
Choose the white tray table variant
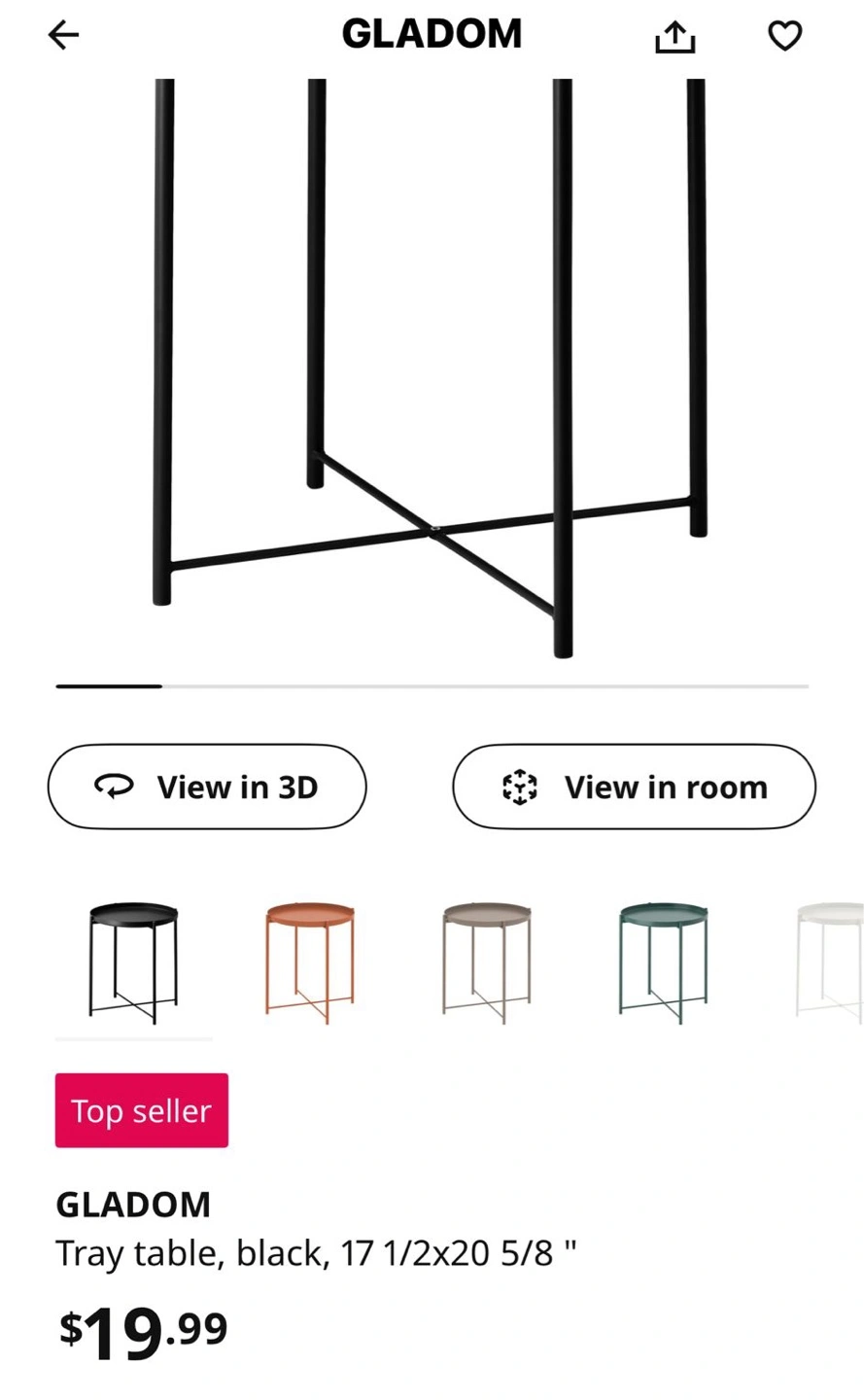click(x=829, y=962)
